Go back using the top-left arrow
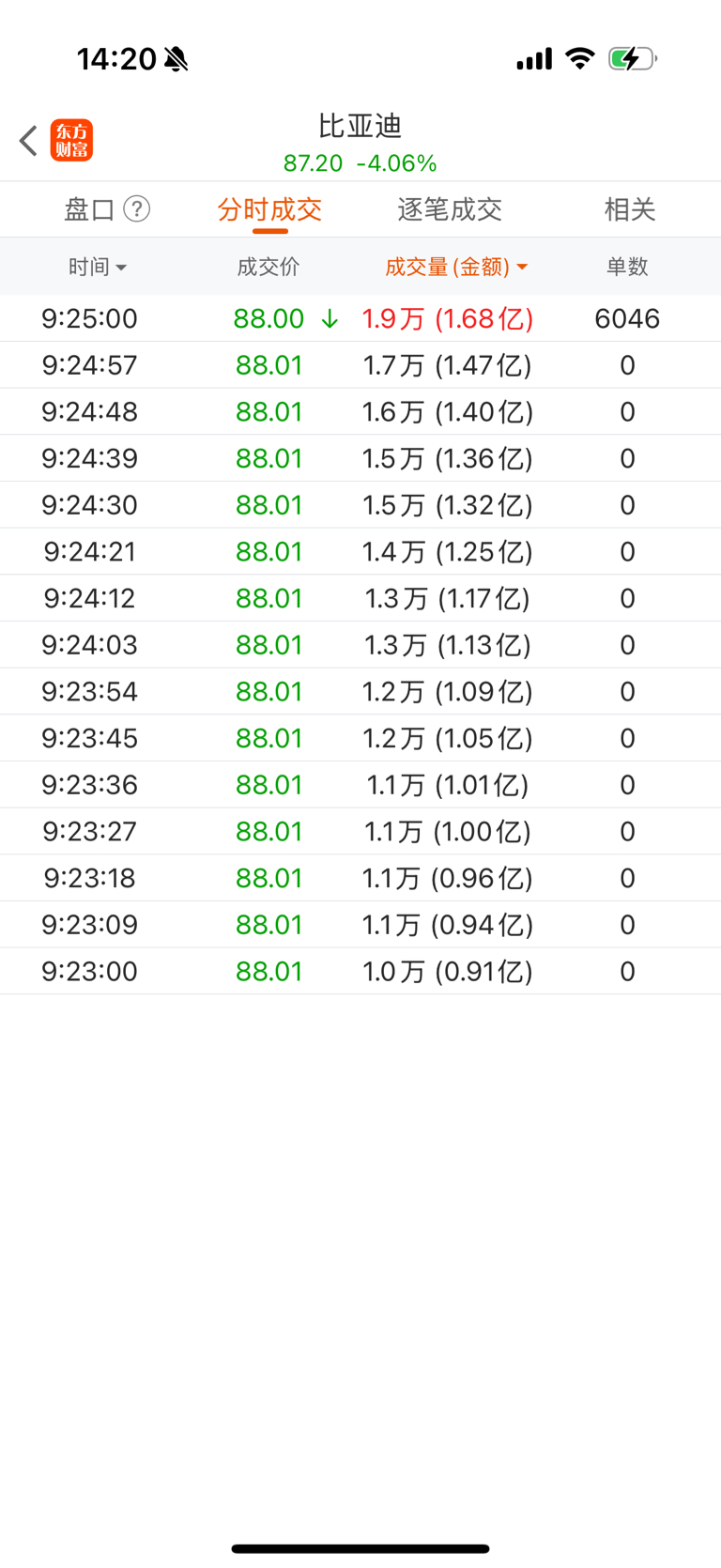The image size is (721, 1568). tap(28, 141)
